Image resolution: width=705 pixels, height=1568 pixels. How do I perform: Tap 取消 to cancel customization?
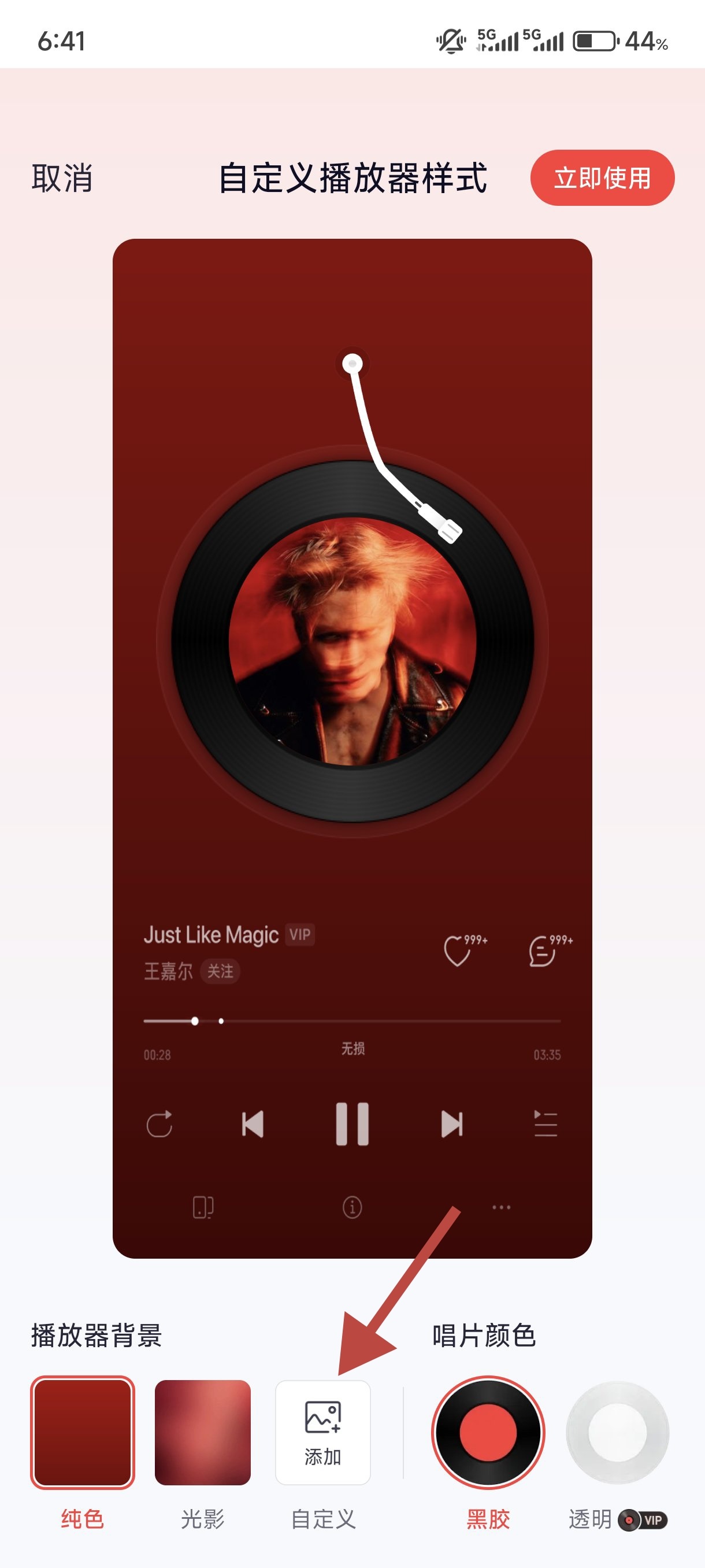[x=62, y=177]
